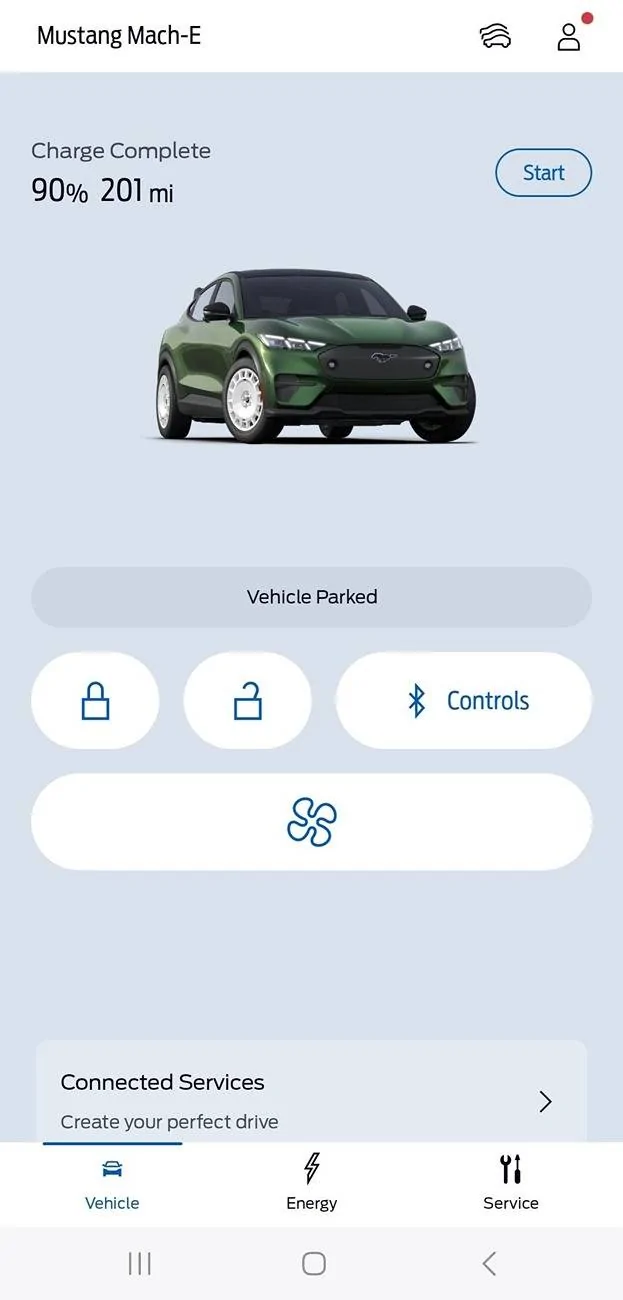Open the Bluetooth Controls button
The height and width of the screenshot is (1300, 623).
[x=464, y=701]
